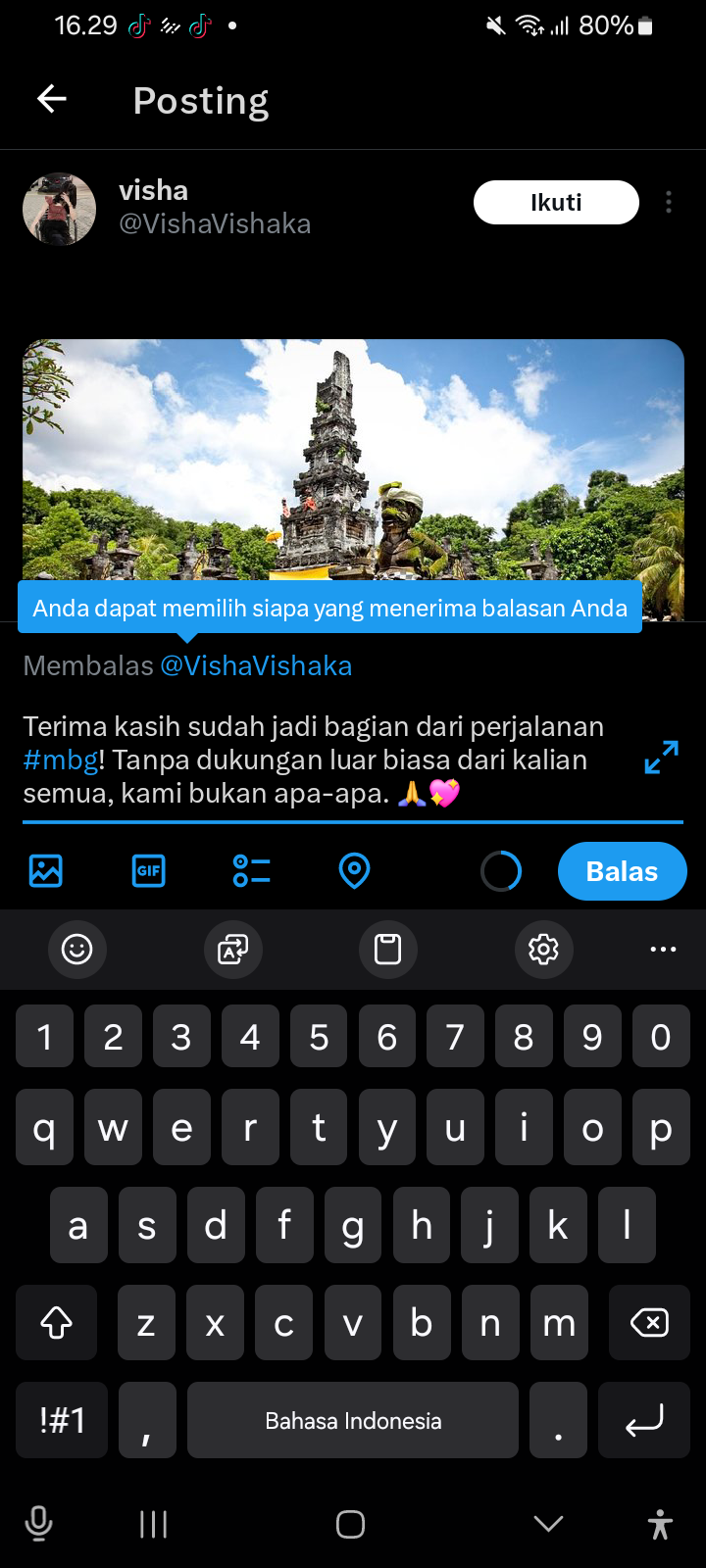Hide the keyboard with the down chevron
706x1568 pixels.
coord(548,1523)
